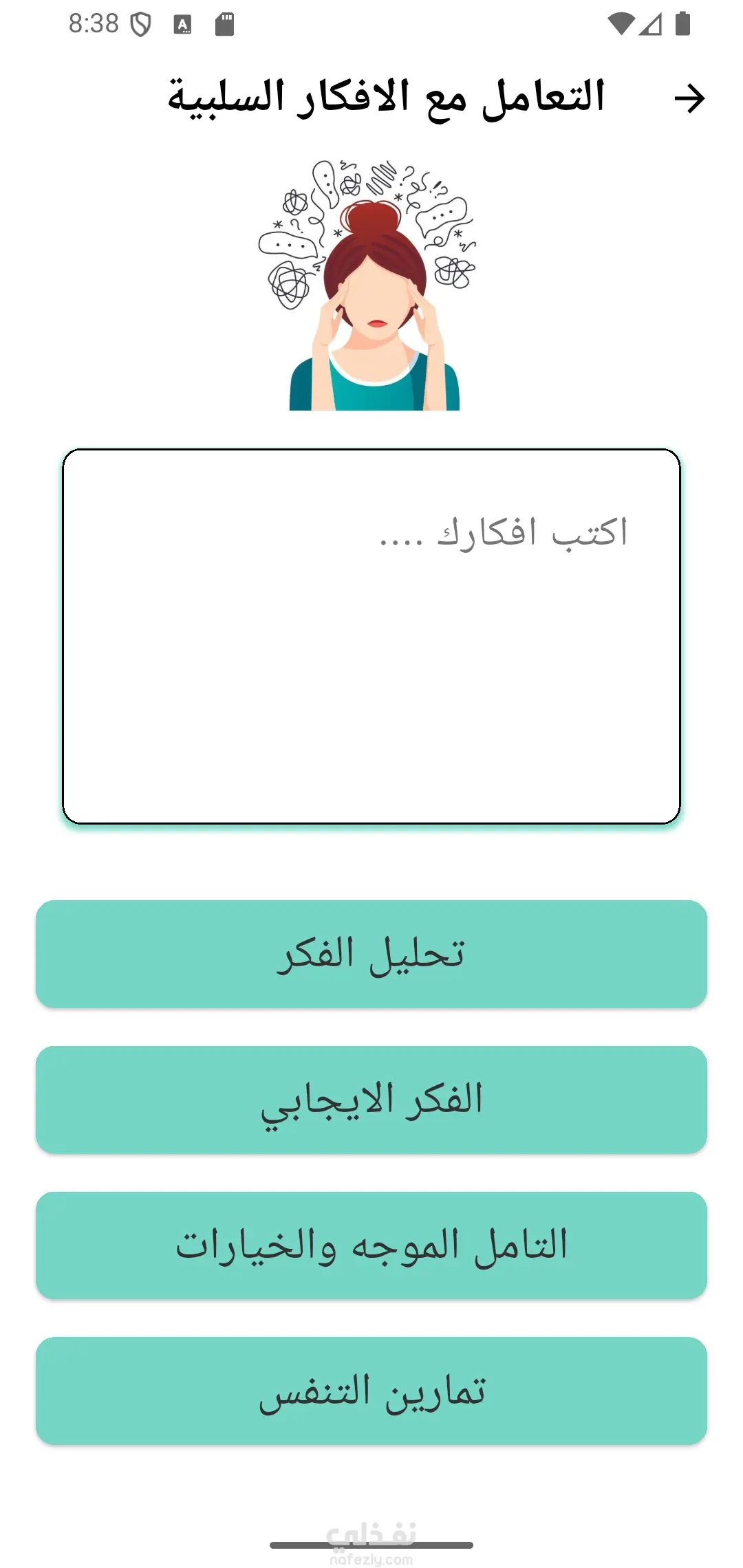Go back using the top arrow

[689, 98]
